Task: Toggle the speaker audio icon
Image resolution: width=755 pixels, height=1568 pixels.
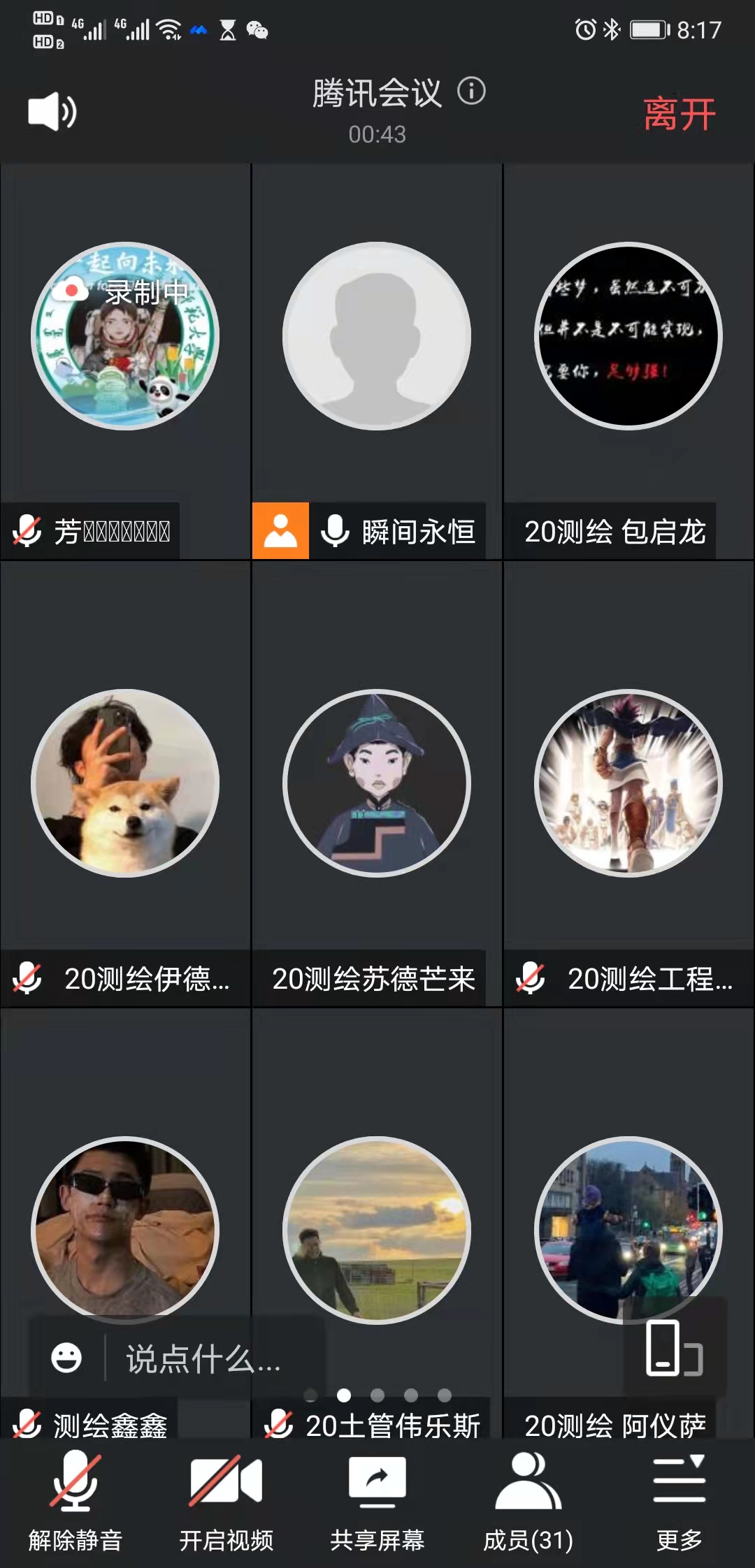Action: (52, 112)
